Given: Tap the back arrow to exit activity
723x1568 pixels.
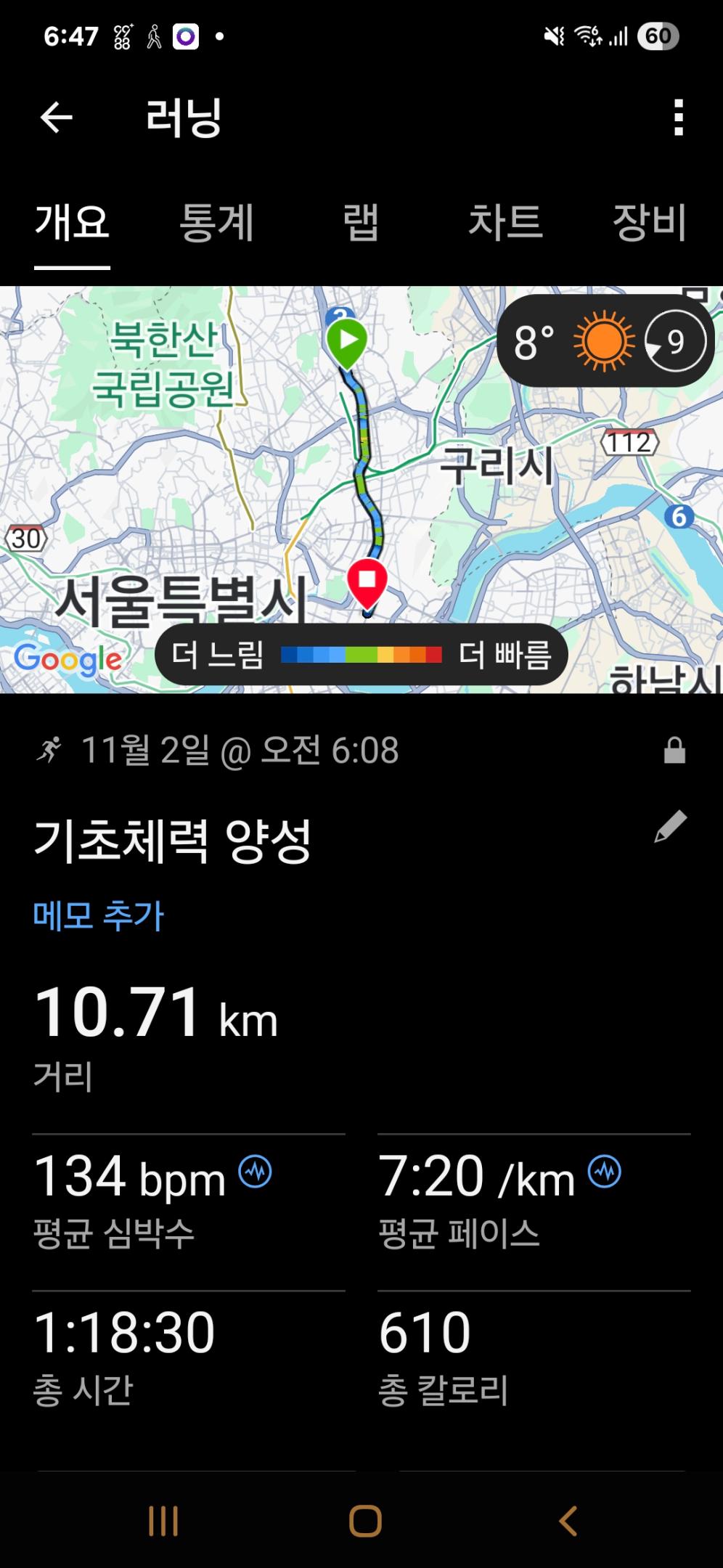Looking at the screenshot, I should coord(57,118).
